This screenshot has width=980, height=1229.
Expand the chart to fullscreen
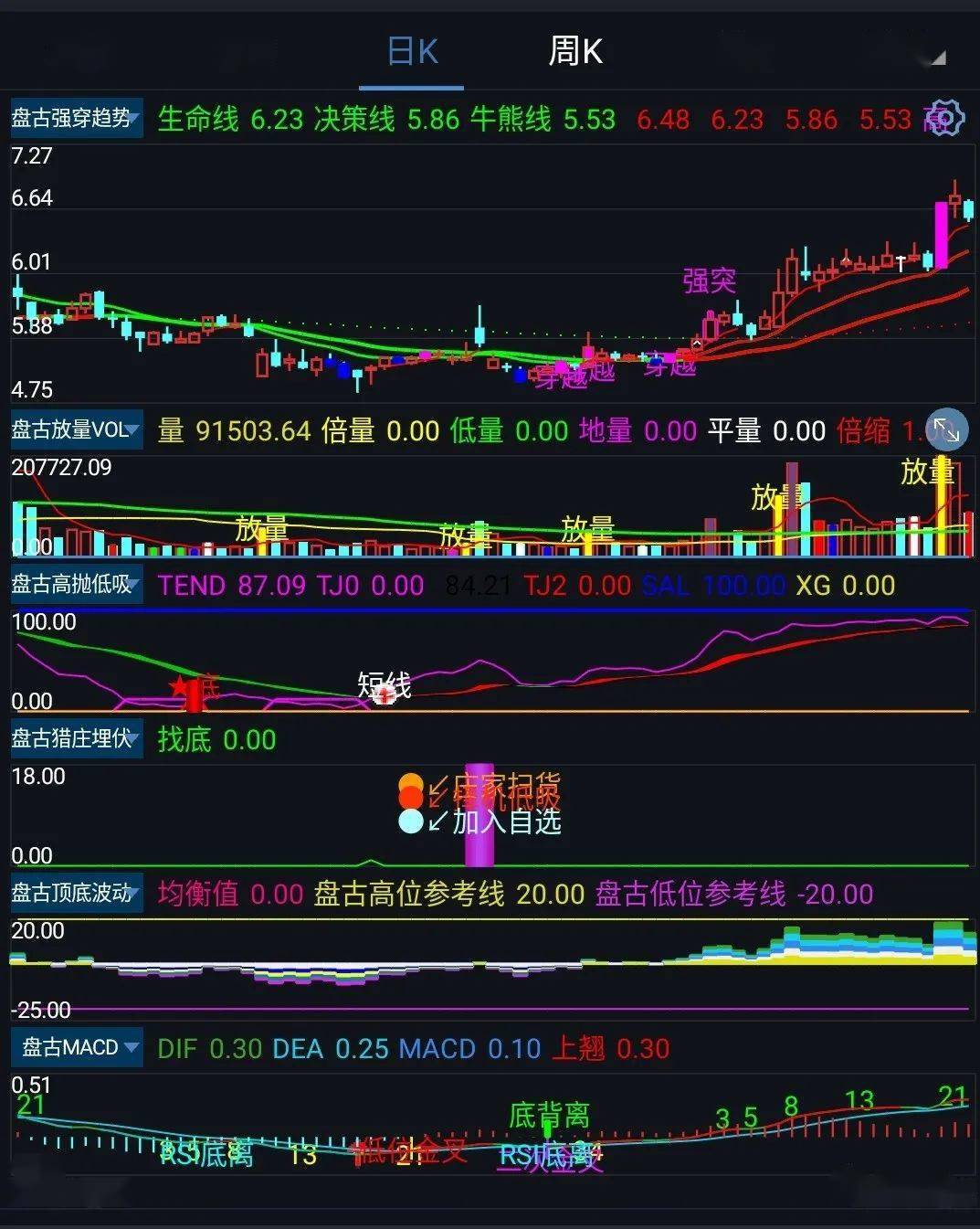(x=946, y=430)
